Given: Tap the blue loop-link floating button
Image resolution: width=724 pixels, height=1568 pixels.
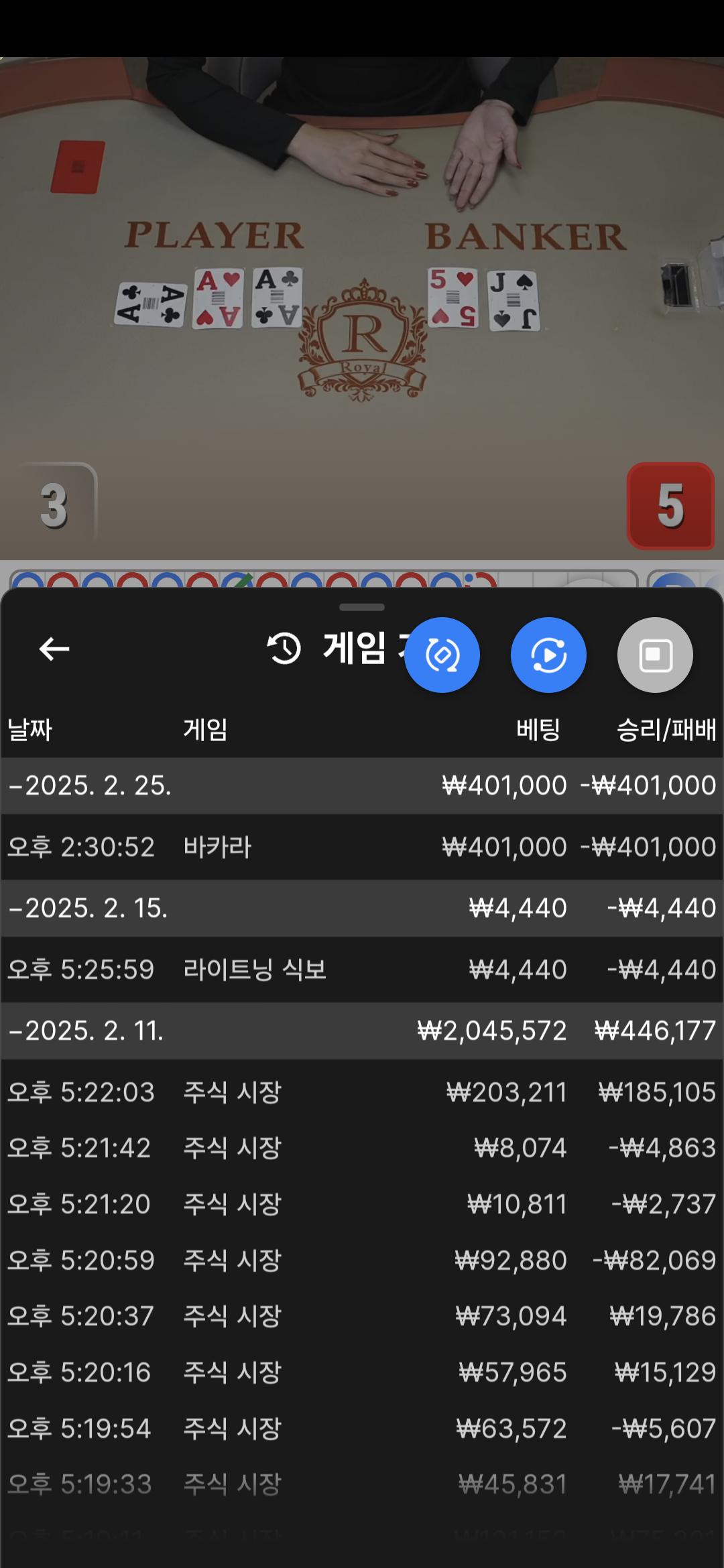Looking at the screenshot, I should click(x=442, y=655).
